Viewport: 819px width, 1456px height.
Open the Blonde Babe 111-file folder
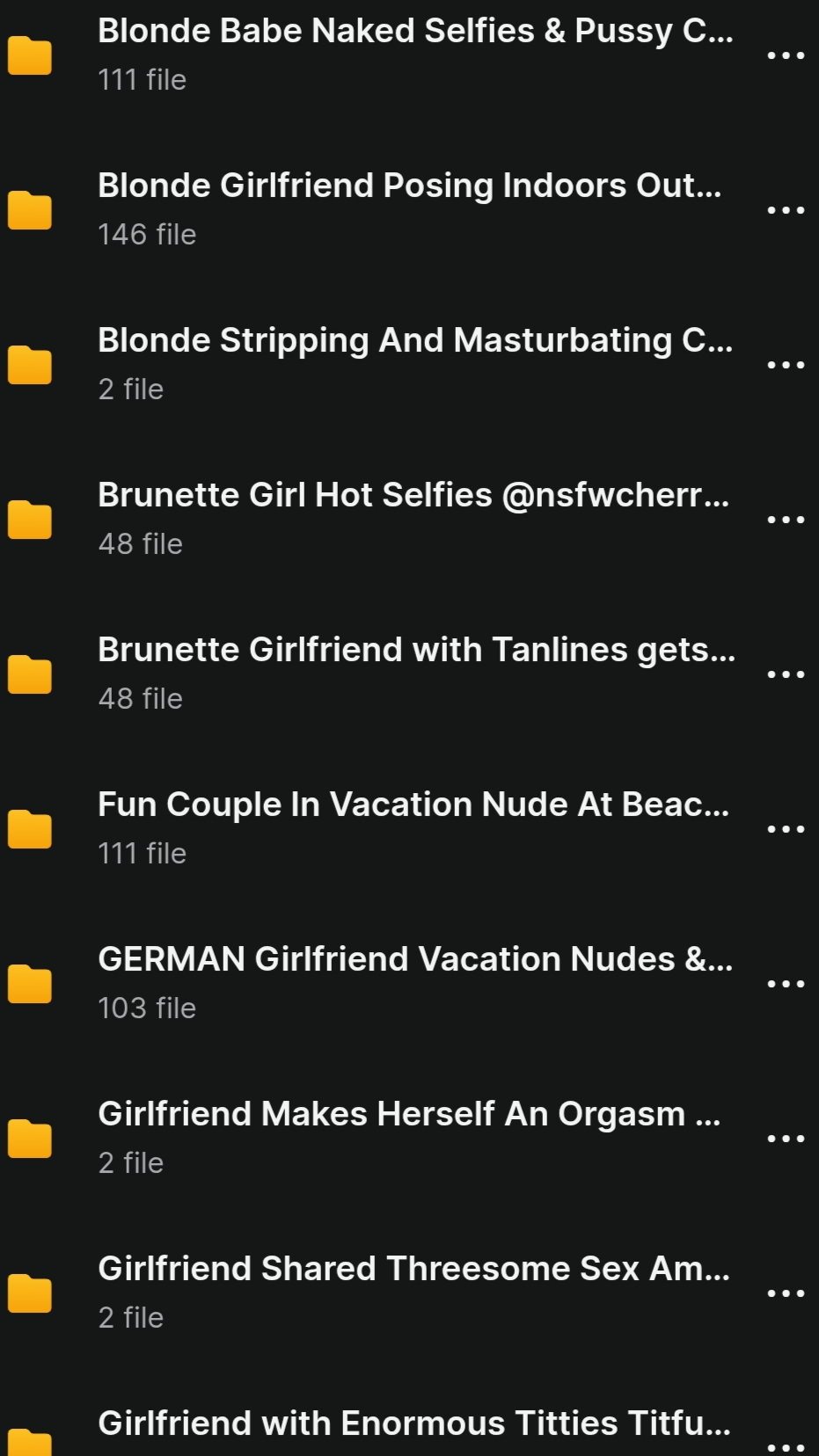tap(414, 32)
